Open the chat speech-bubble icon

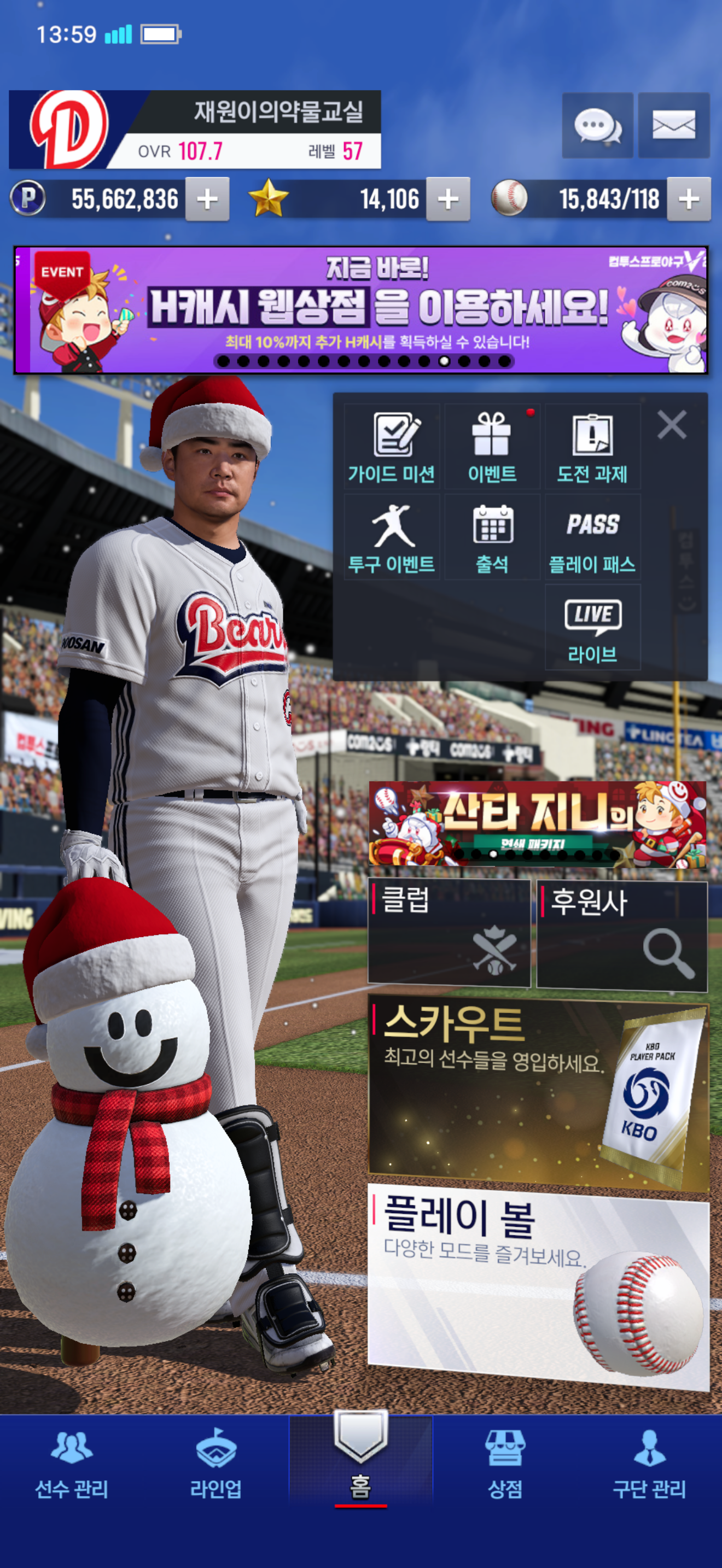coord(597,125)
